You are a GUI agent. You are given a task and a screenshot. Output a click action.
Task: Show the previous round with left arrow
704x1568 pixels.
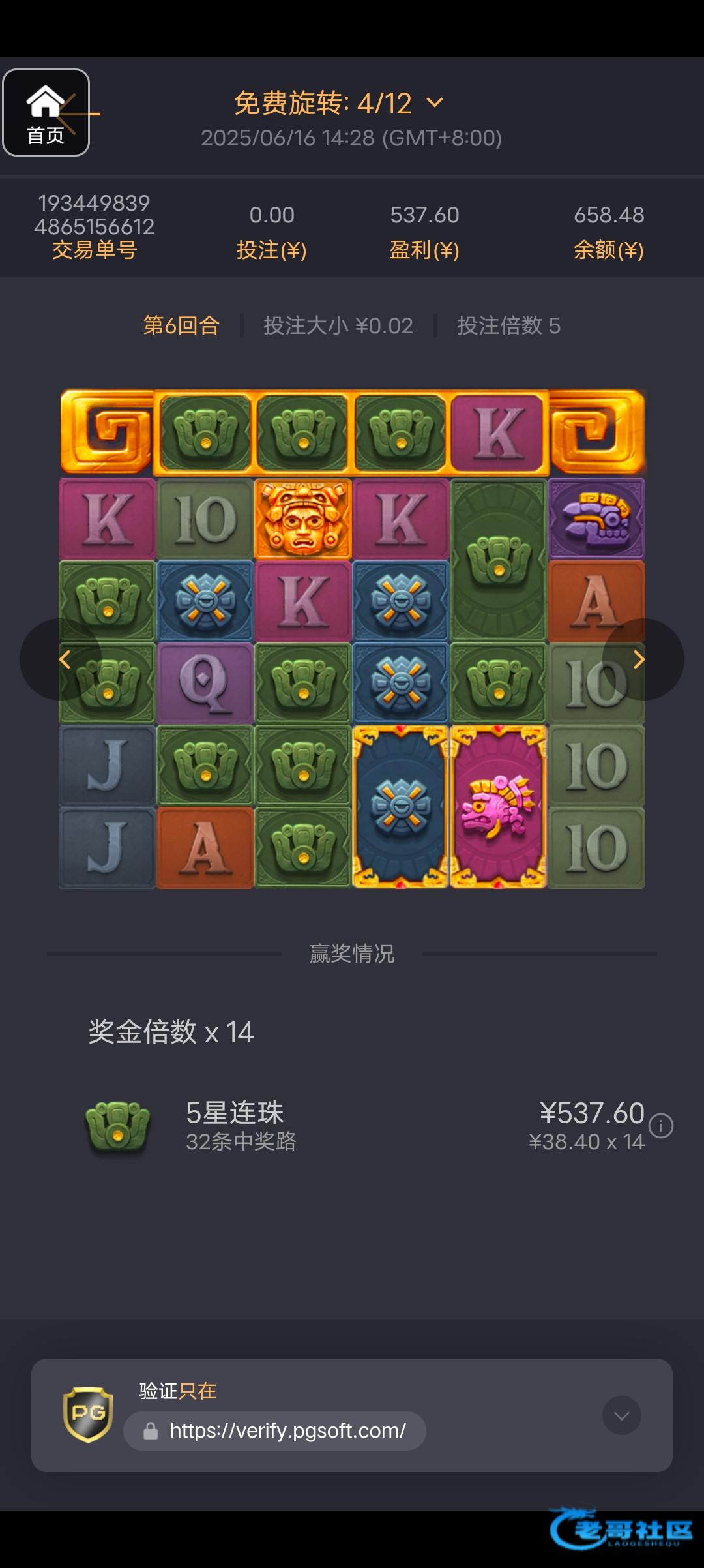click(x=64, y=659)
